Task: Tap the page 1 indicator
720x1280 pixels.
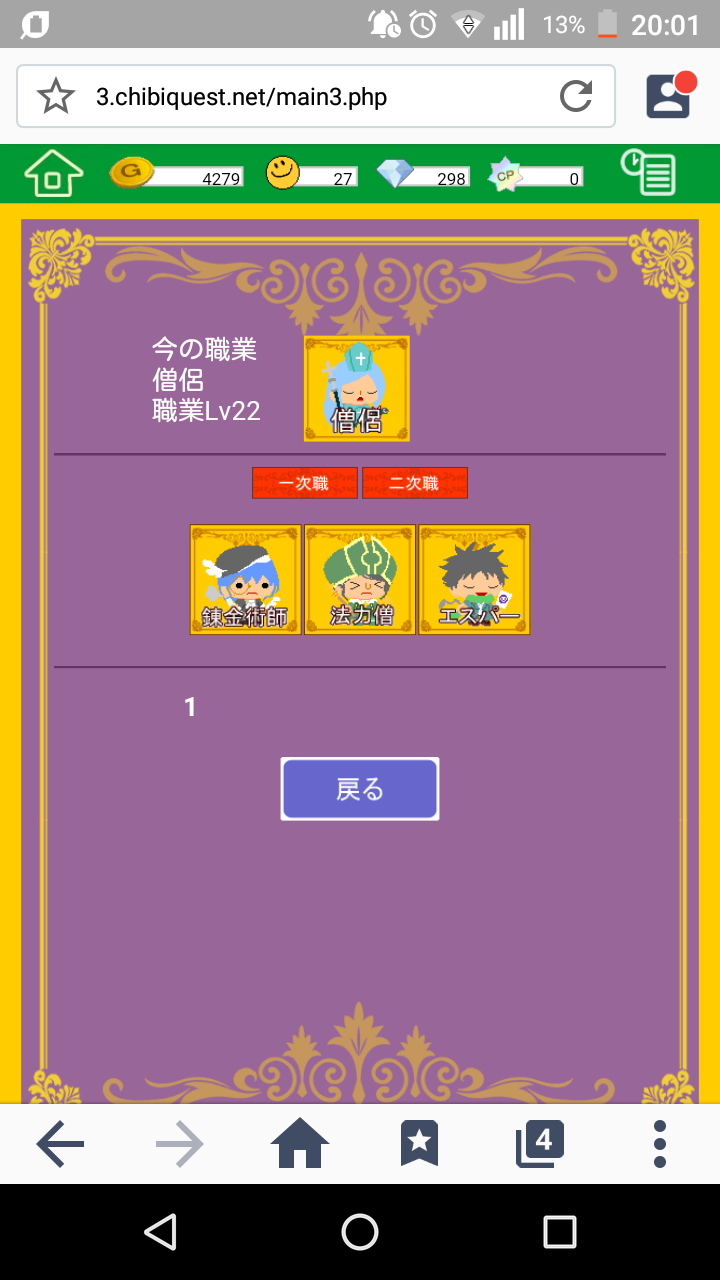Action: point(190,707)
